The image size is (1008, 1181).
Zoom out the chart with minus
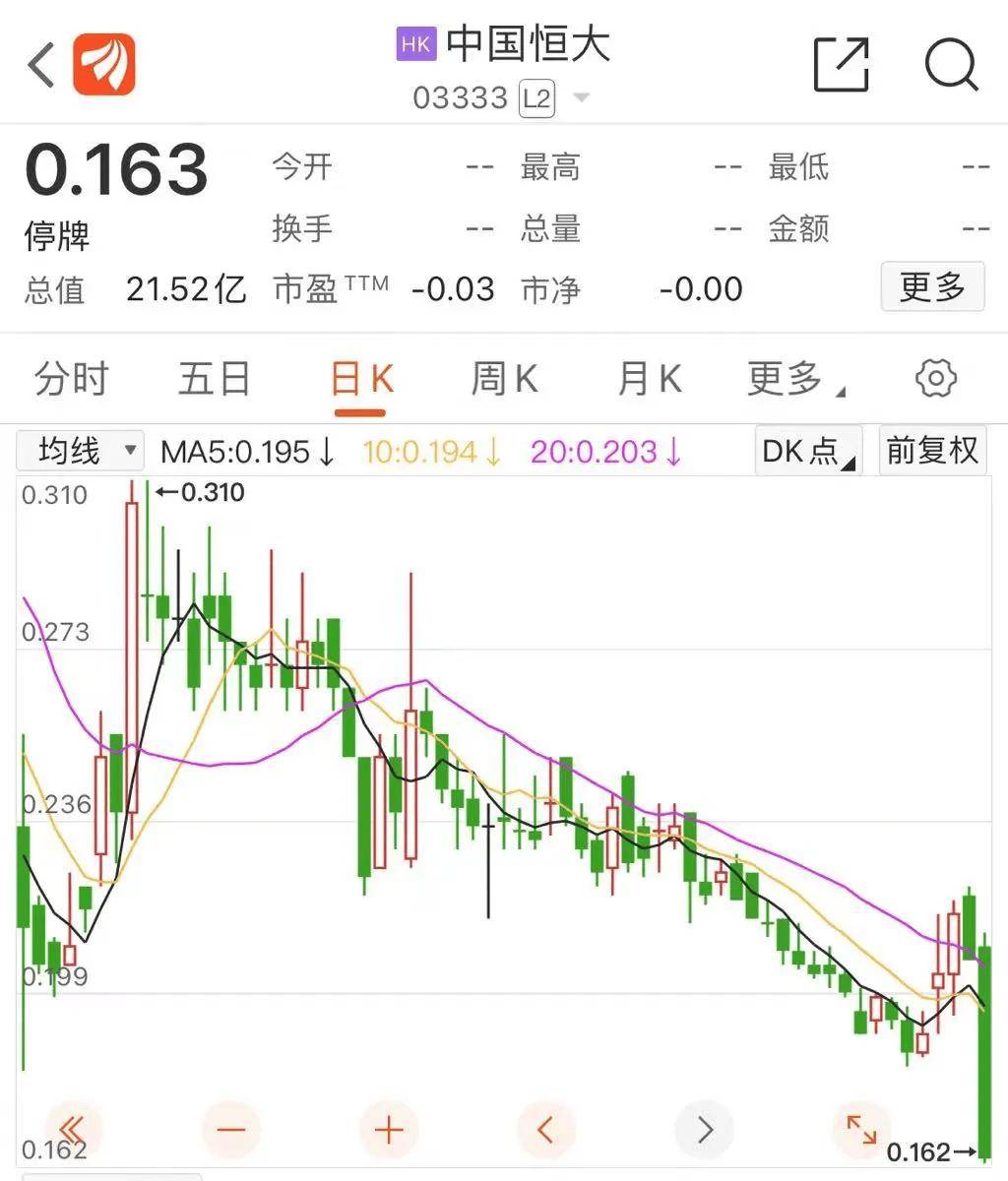(230, 1129)
